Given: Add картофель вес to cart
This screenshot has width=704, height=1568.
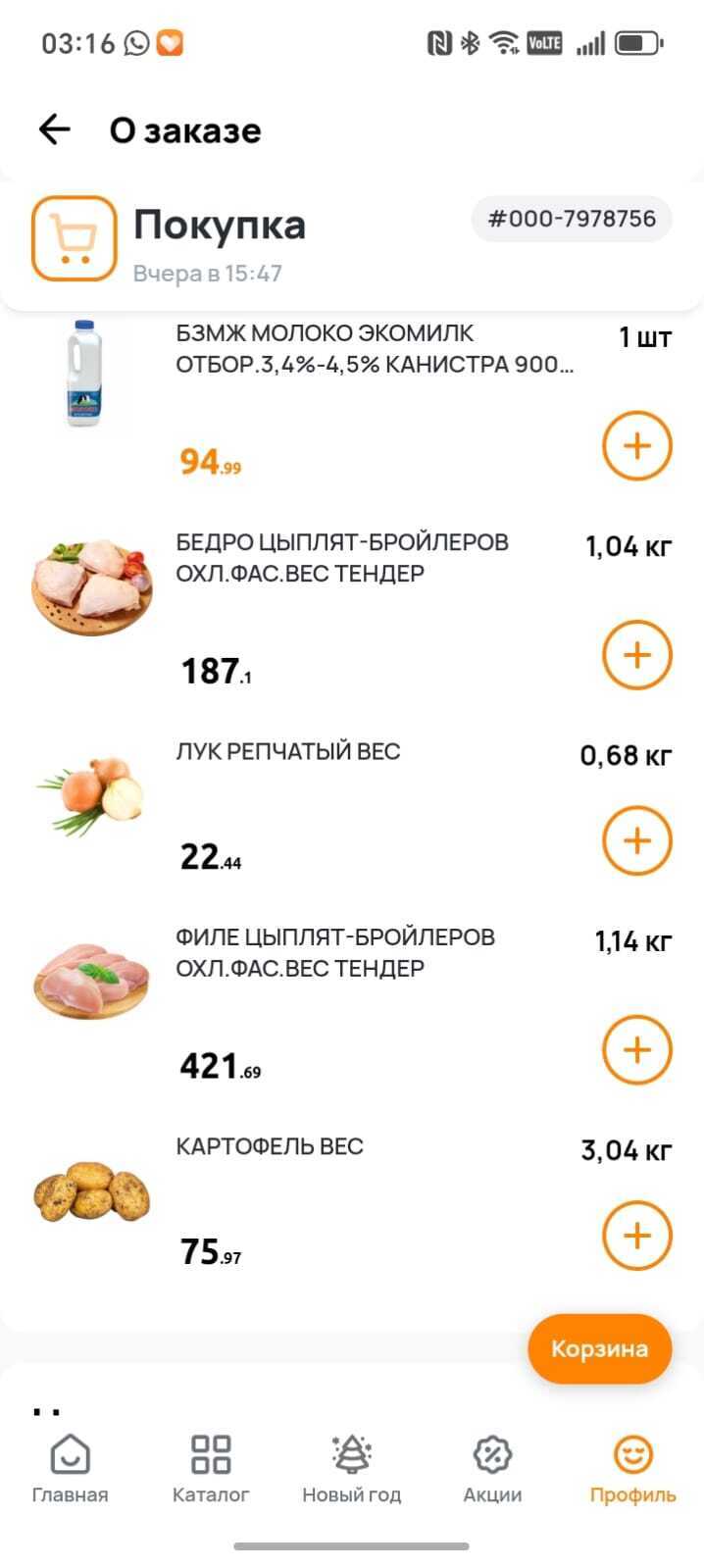Looking at the screenshot, I should click(x=636, y=1236).
